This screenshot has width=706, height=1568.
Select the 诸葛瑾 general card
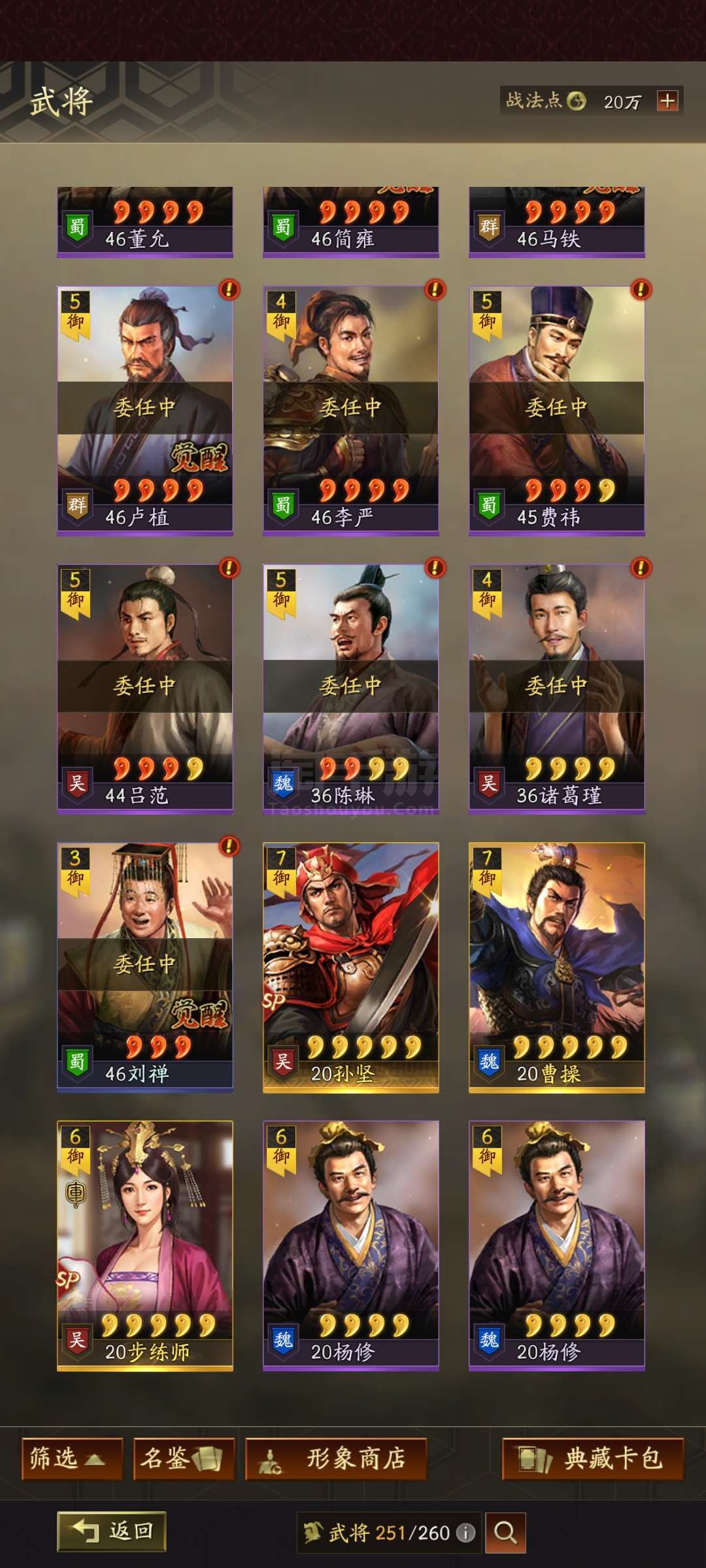point(557,689)
